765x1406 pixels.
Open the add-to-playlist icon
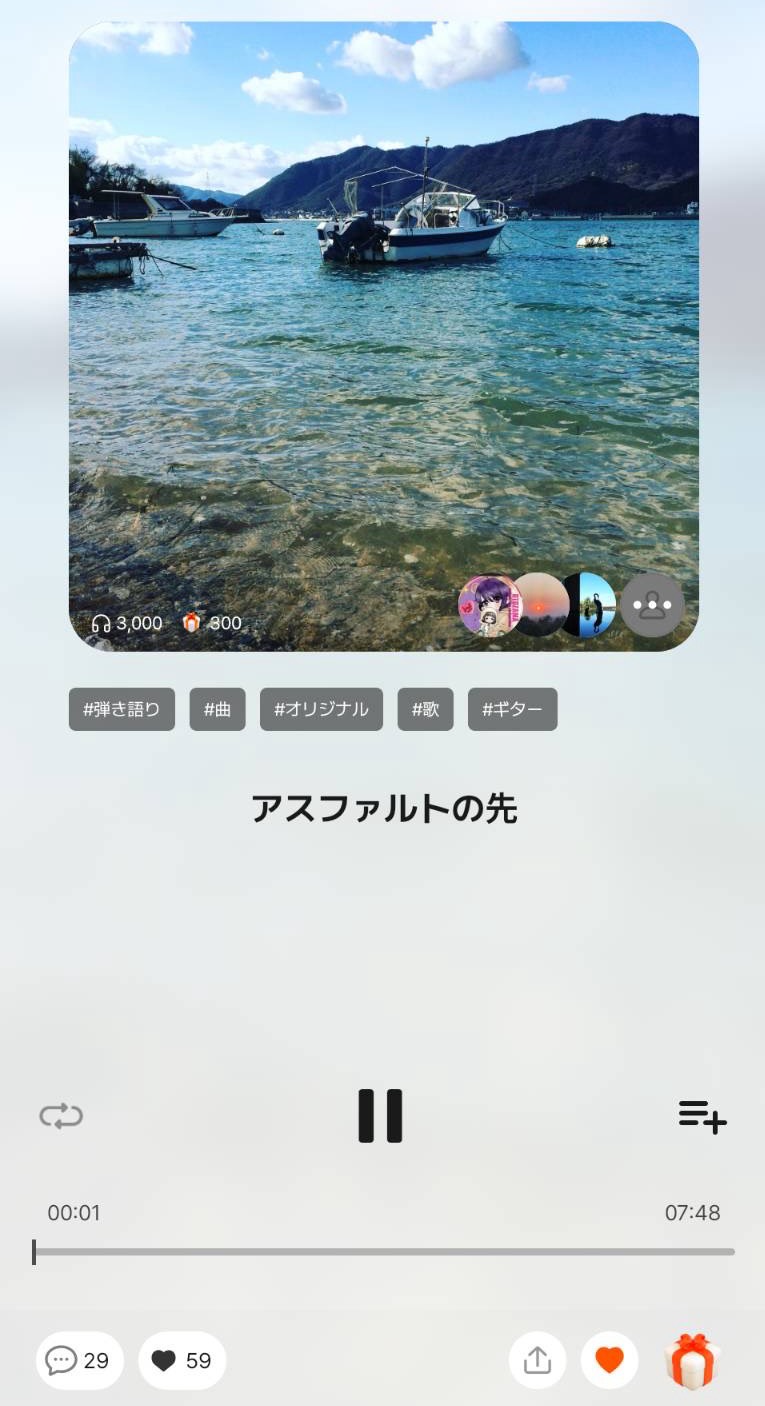tap(703, 1115)
